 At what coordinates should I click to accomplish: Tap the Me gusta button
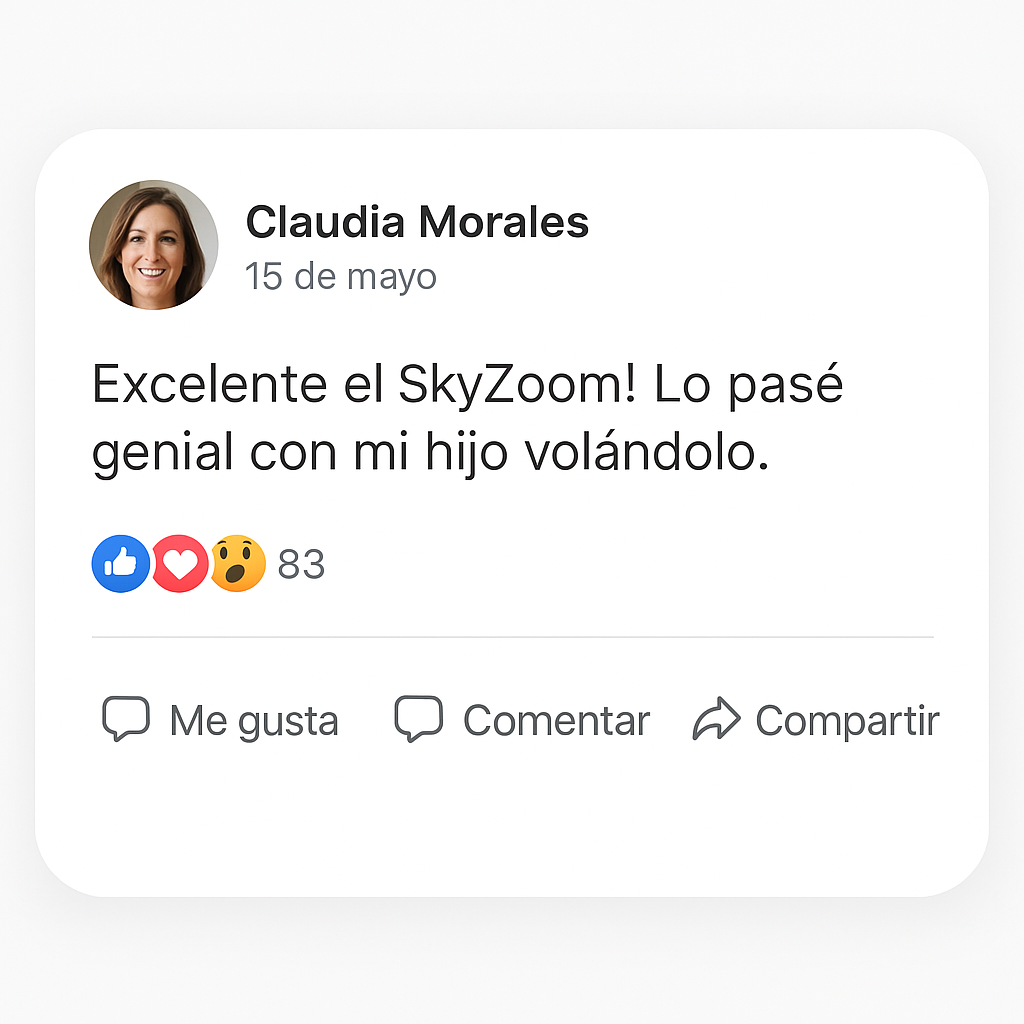[221, 720]
